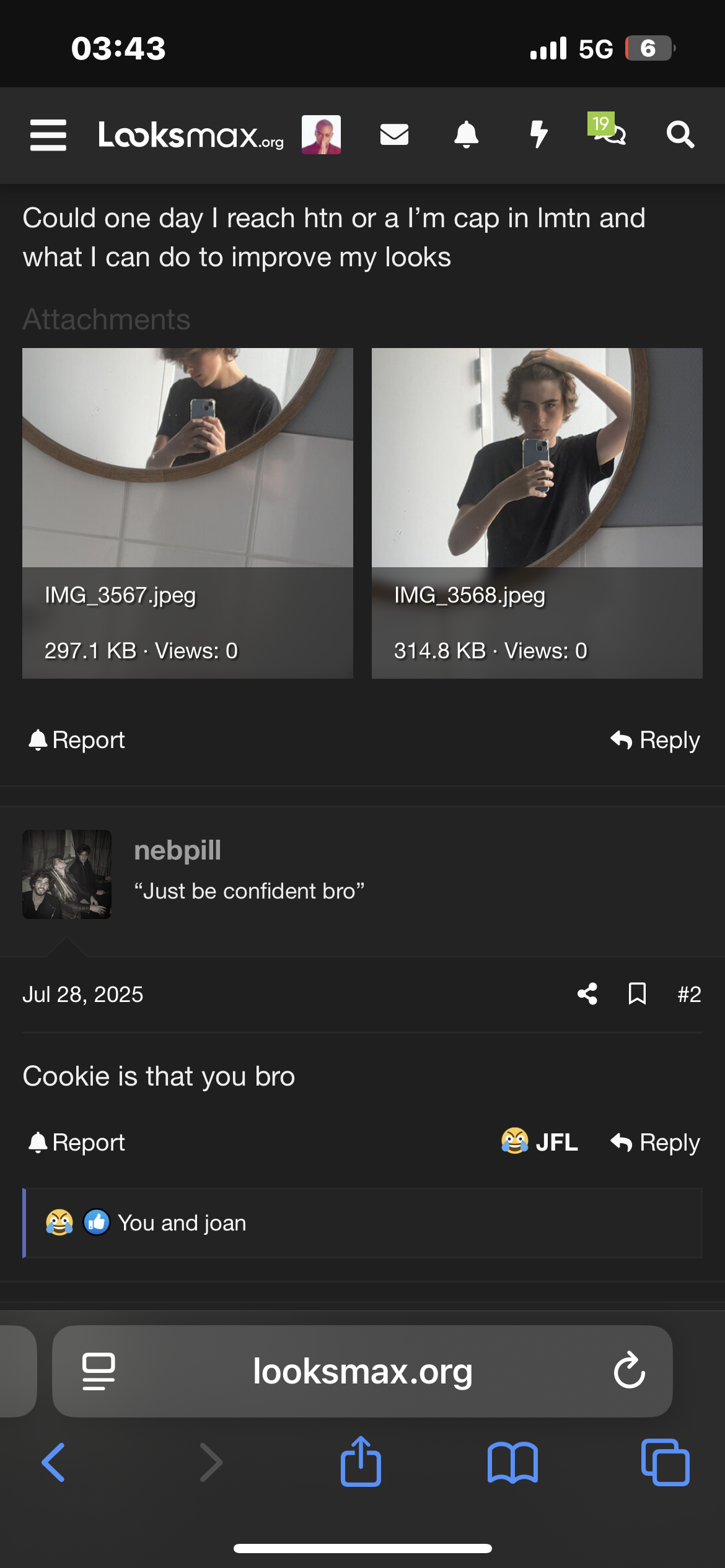
Task: Open the forum search
Action: coord(680,134)
